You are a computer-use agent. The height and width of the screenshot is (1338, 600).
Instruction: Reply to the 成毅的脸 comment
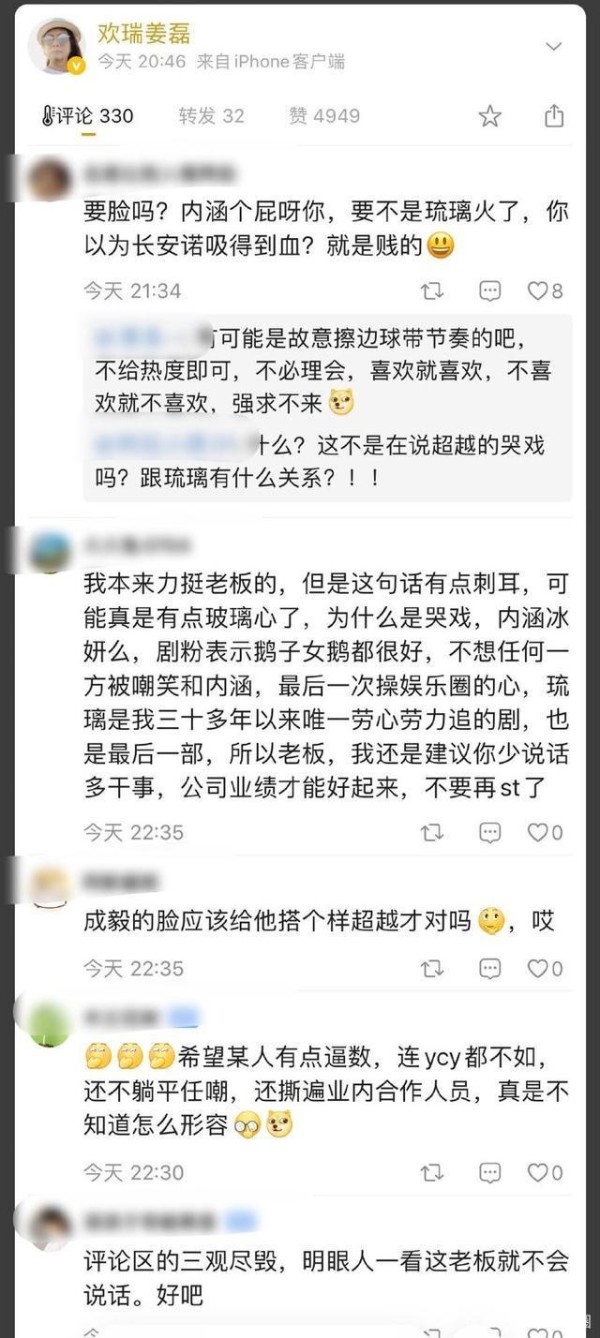(x=489, y=968)
